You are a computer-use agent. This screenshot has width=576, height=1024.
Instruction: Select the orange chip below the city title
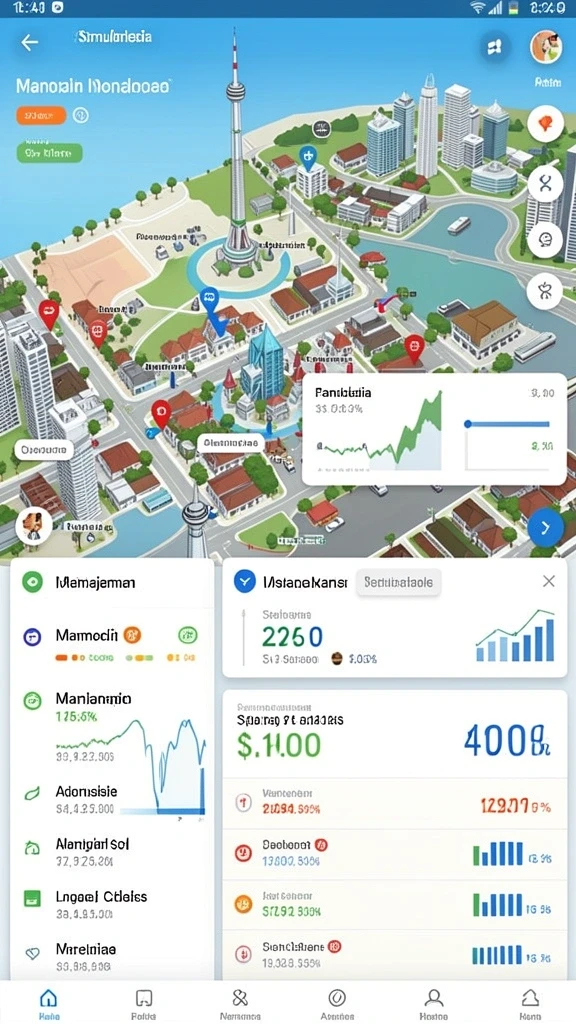click(40, 116)
